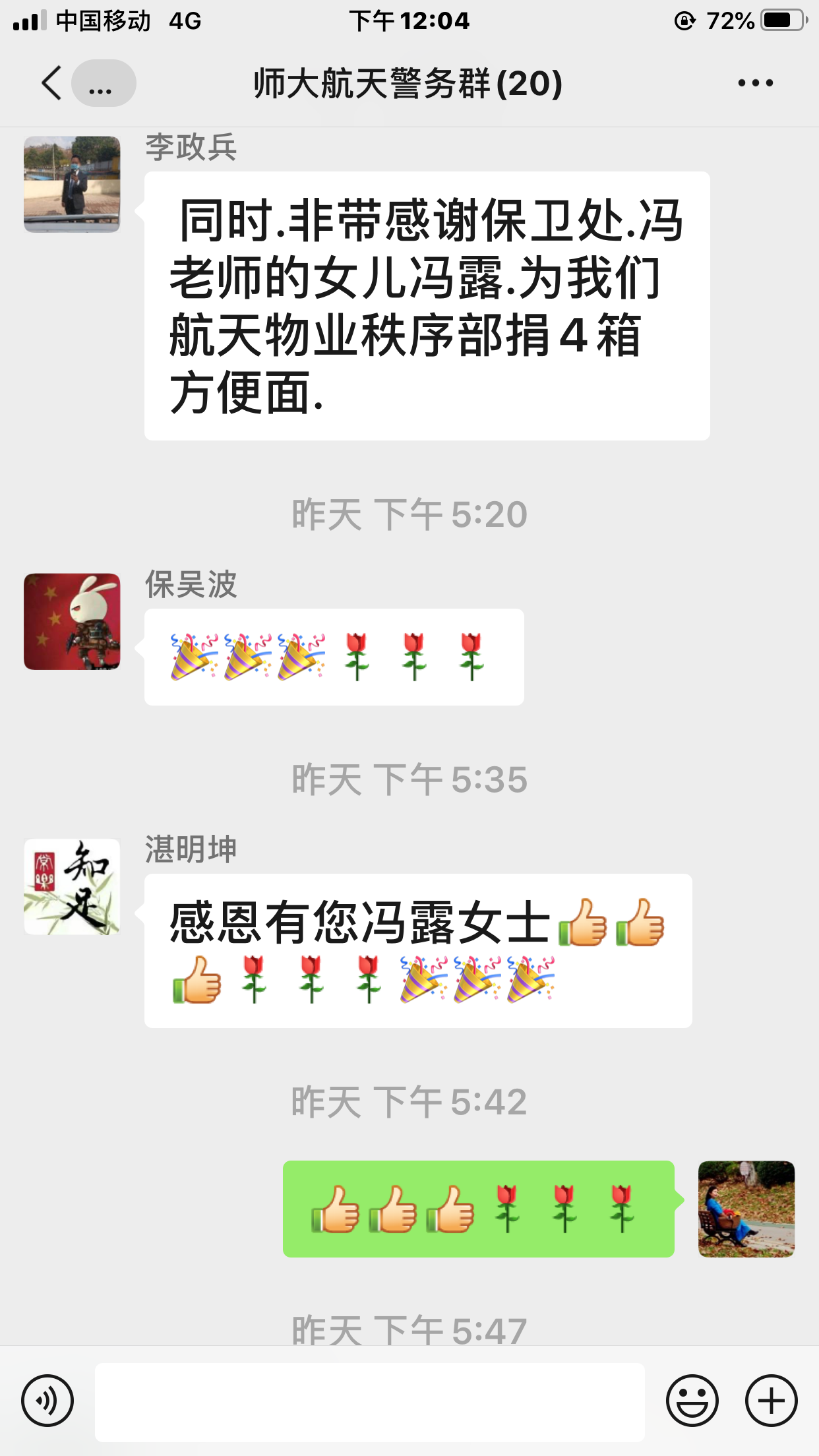Open 保吴波's rabbit avatar profile
Image resolution: width=819 pixels, height=1456 pixels.
(72, 621)
